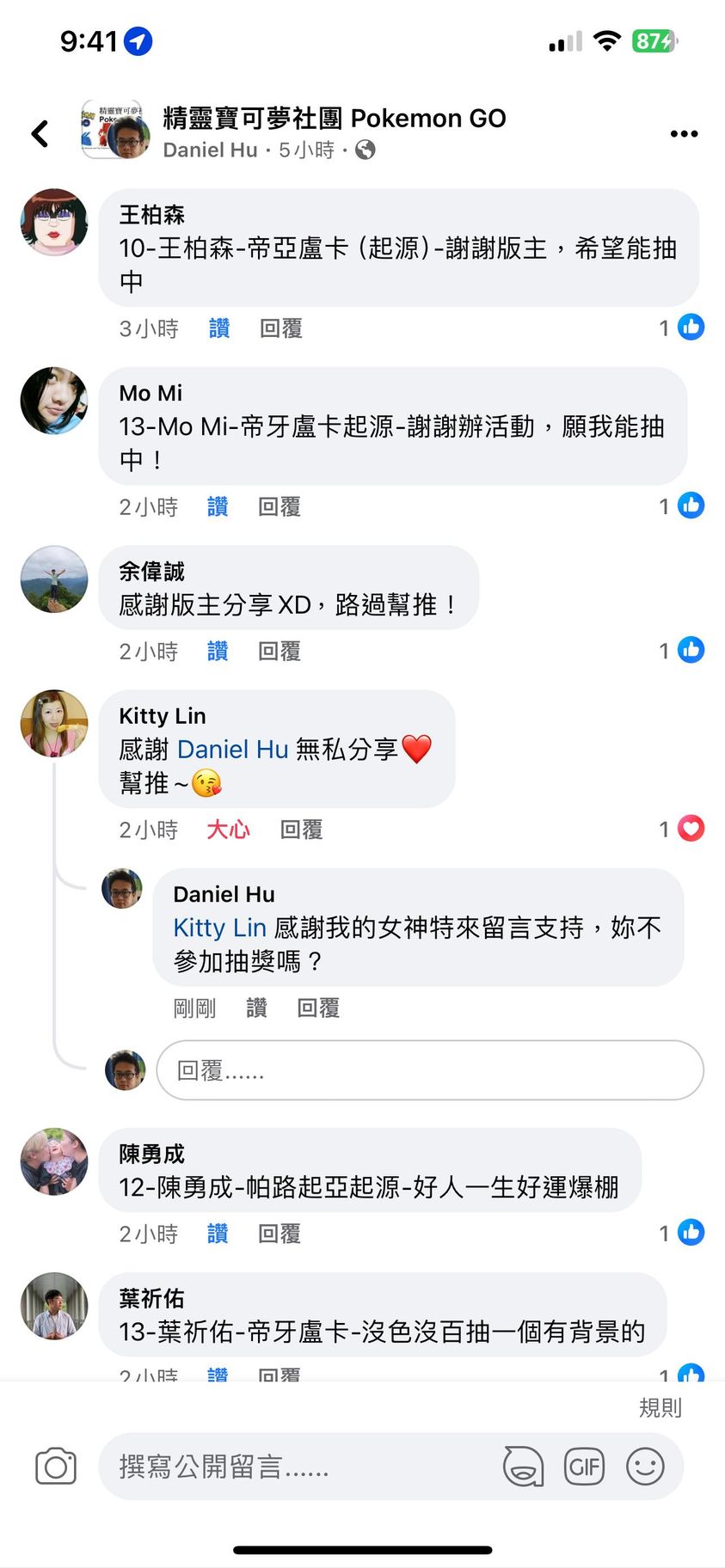The width and height of the screenshot is (725, 1568).
Task: Open the sticker picker
Action: (x=523, y=1467)
